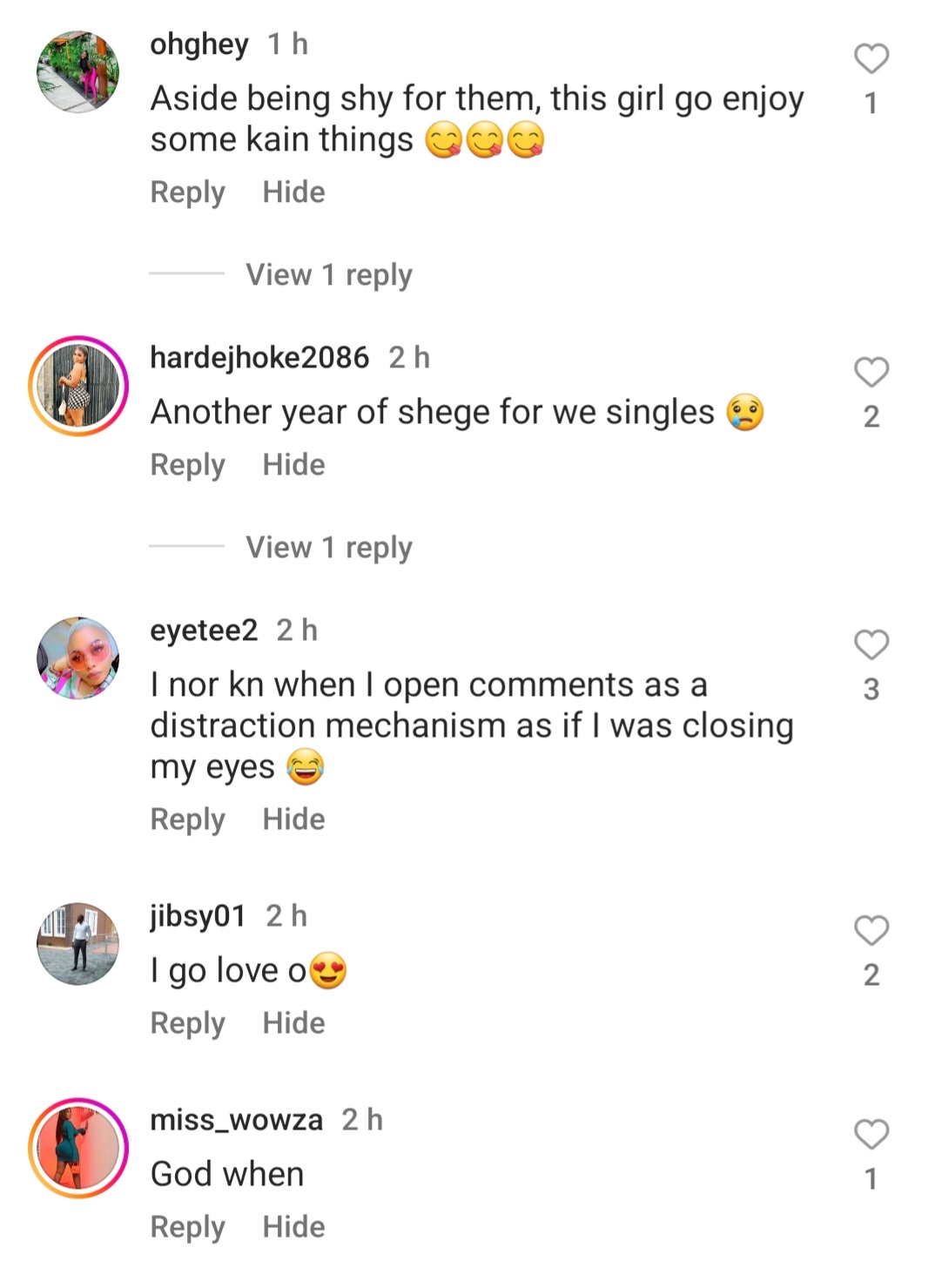The image size is (935, 1288).
Task: Like eyetee2's comment
Action: (x=871, y=645)
